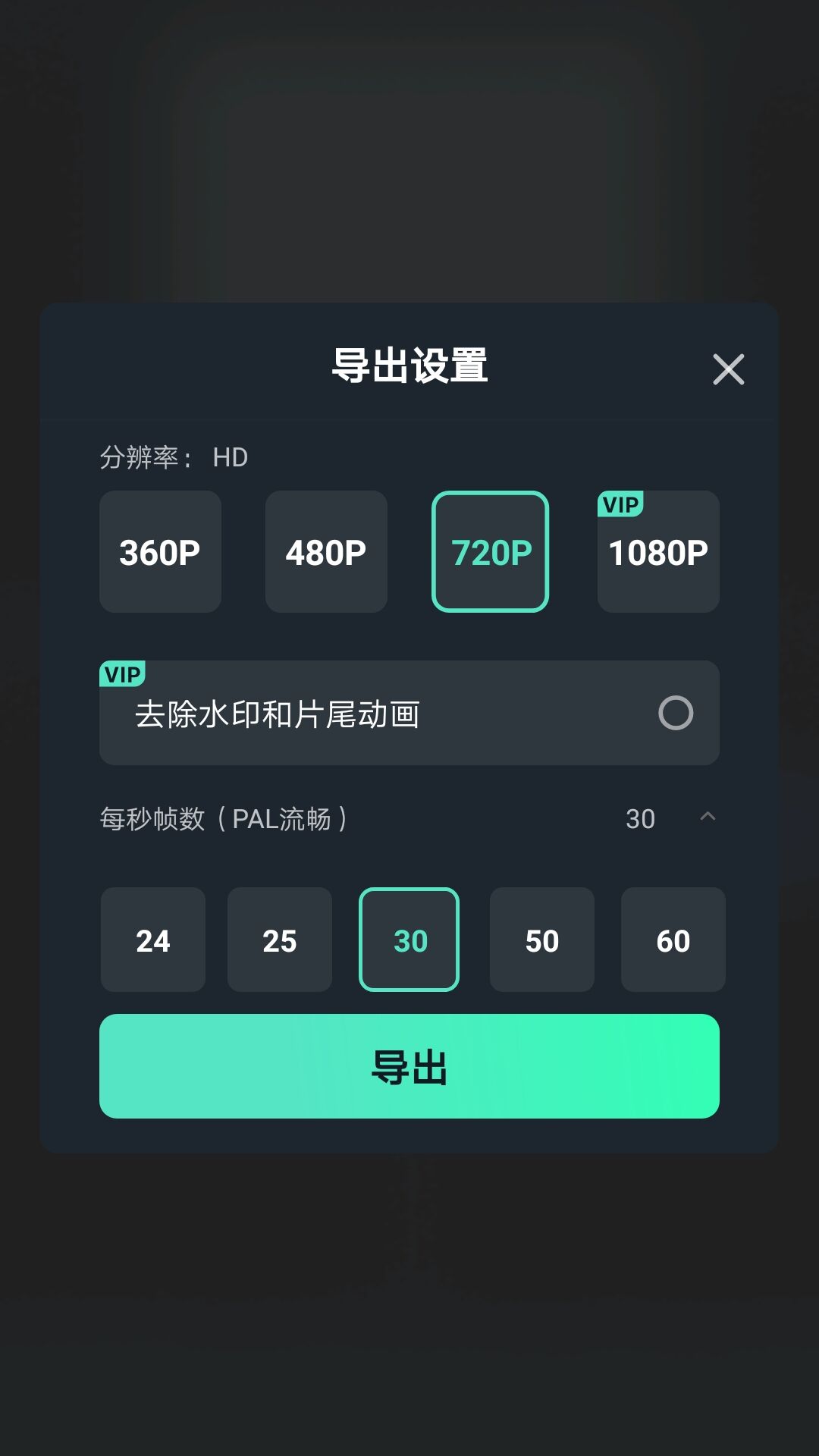Close the export settings dialog

pos(728,369)
